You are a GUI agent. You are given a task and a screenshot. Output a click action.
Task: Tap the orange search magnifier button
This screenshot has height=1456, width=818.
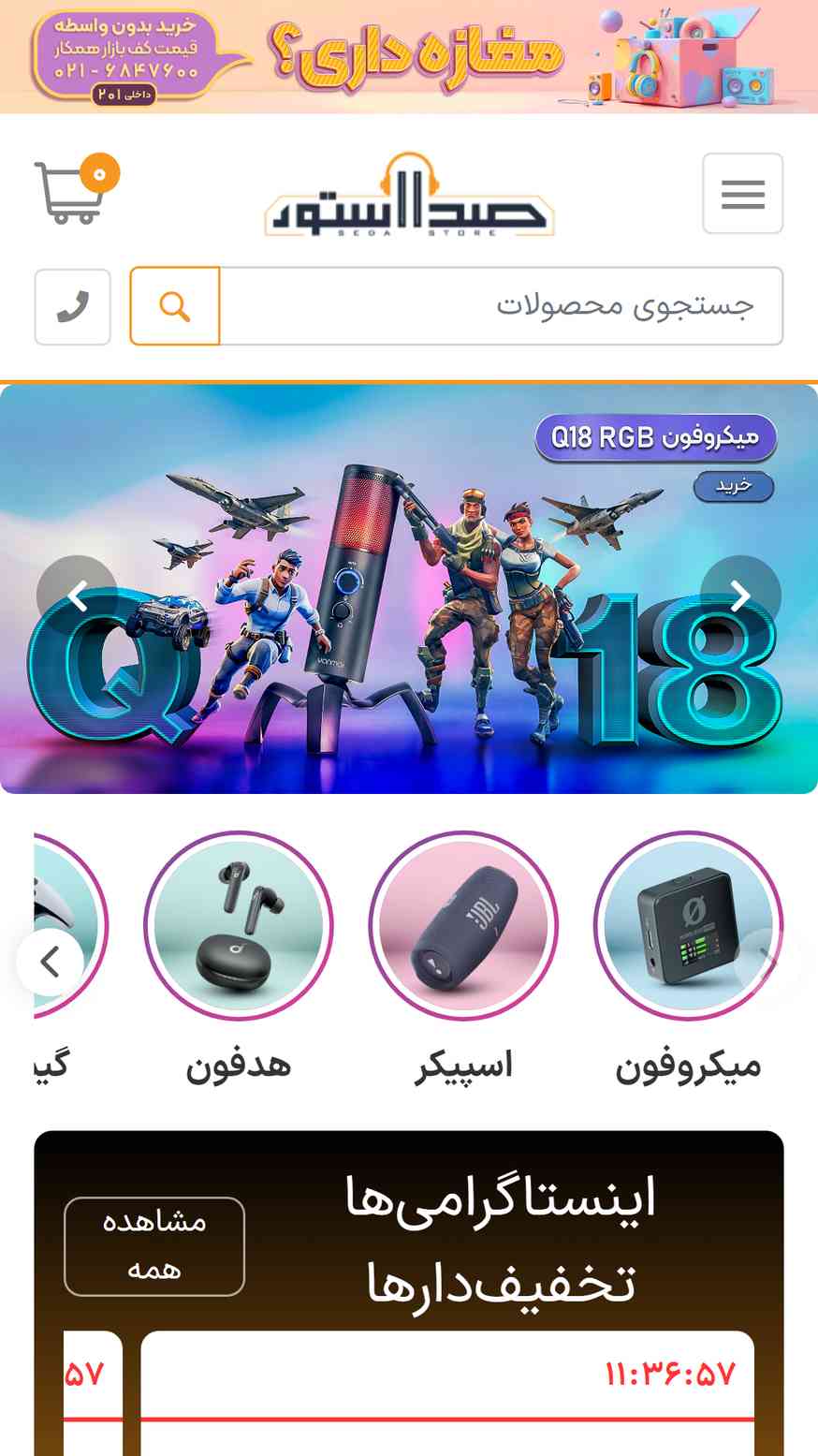175,306
